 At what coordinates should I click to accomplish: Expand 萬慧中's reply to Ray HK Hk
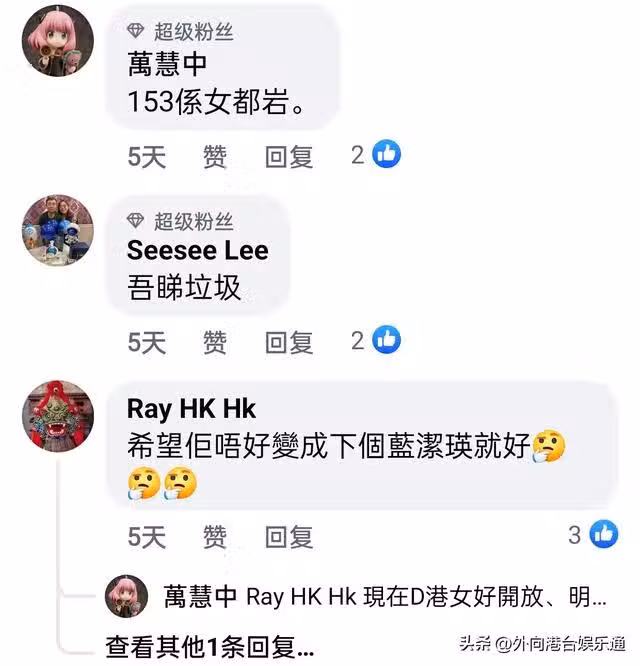pos(385,598)
